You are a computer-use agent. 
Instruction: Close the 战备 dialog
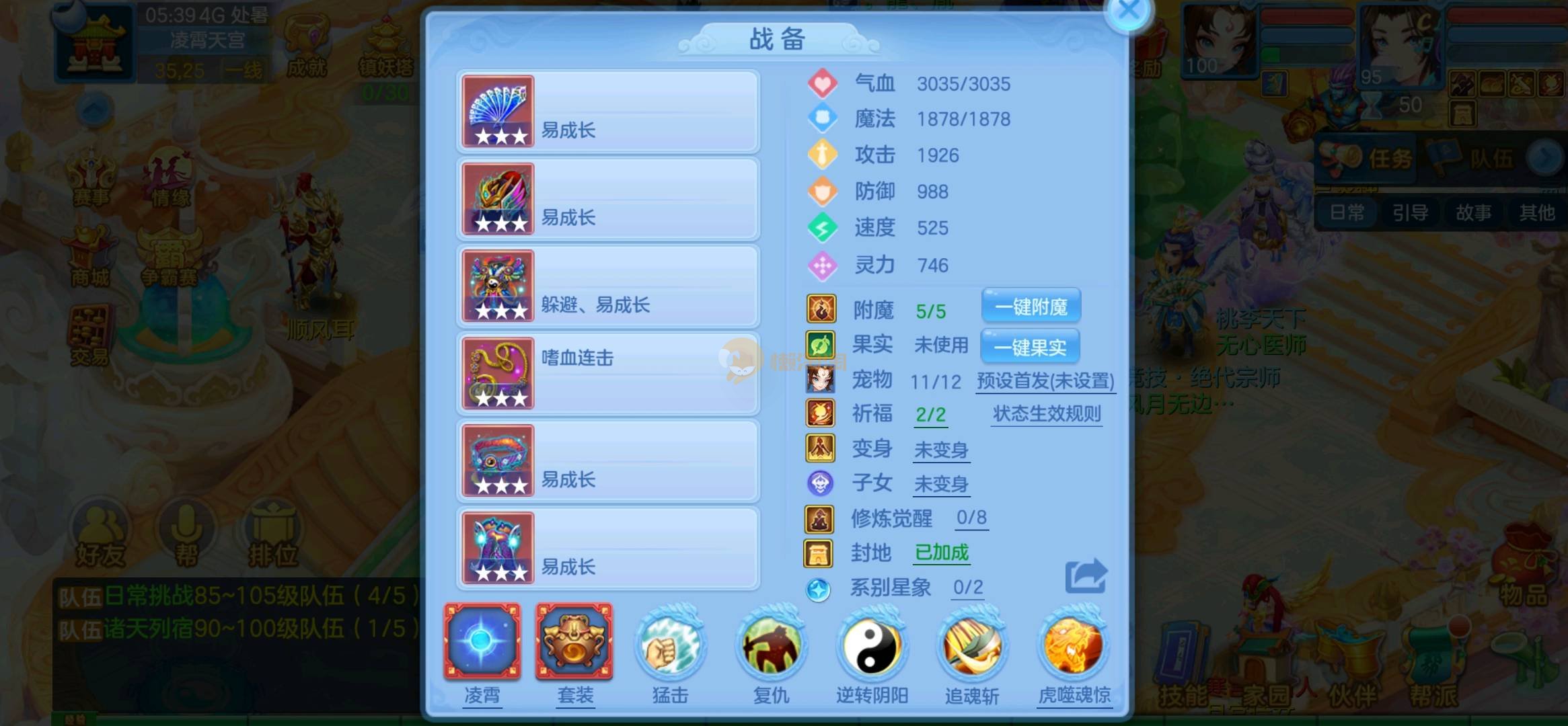(1128, 11)
